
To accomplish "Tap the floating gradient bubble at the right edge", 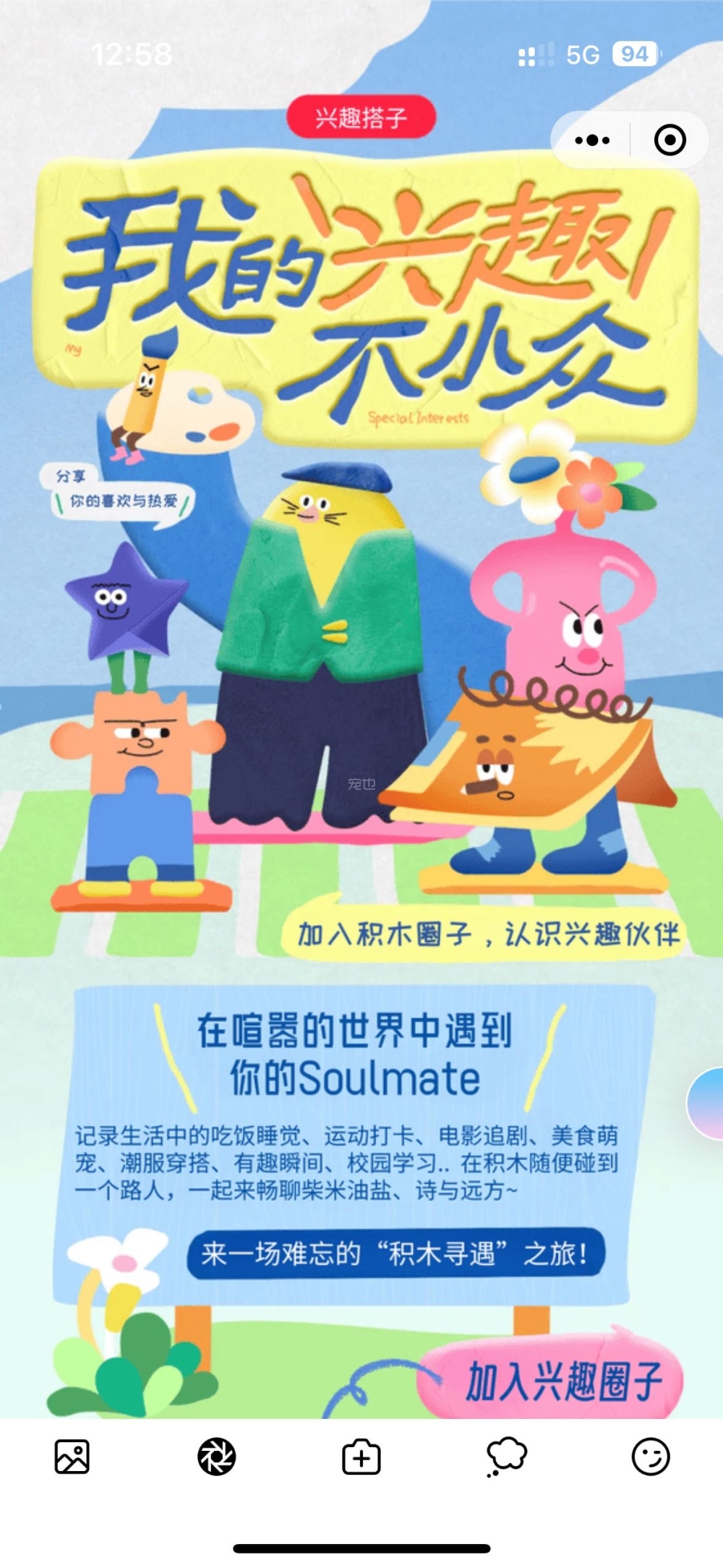I will click(707, 1103).
